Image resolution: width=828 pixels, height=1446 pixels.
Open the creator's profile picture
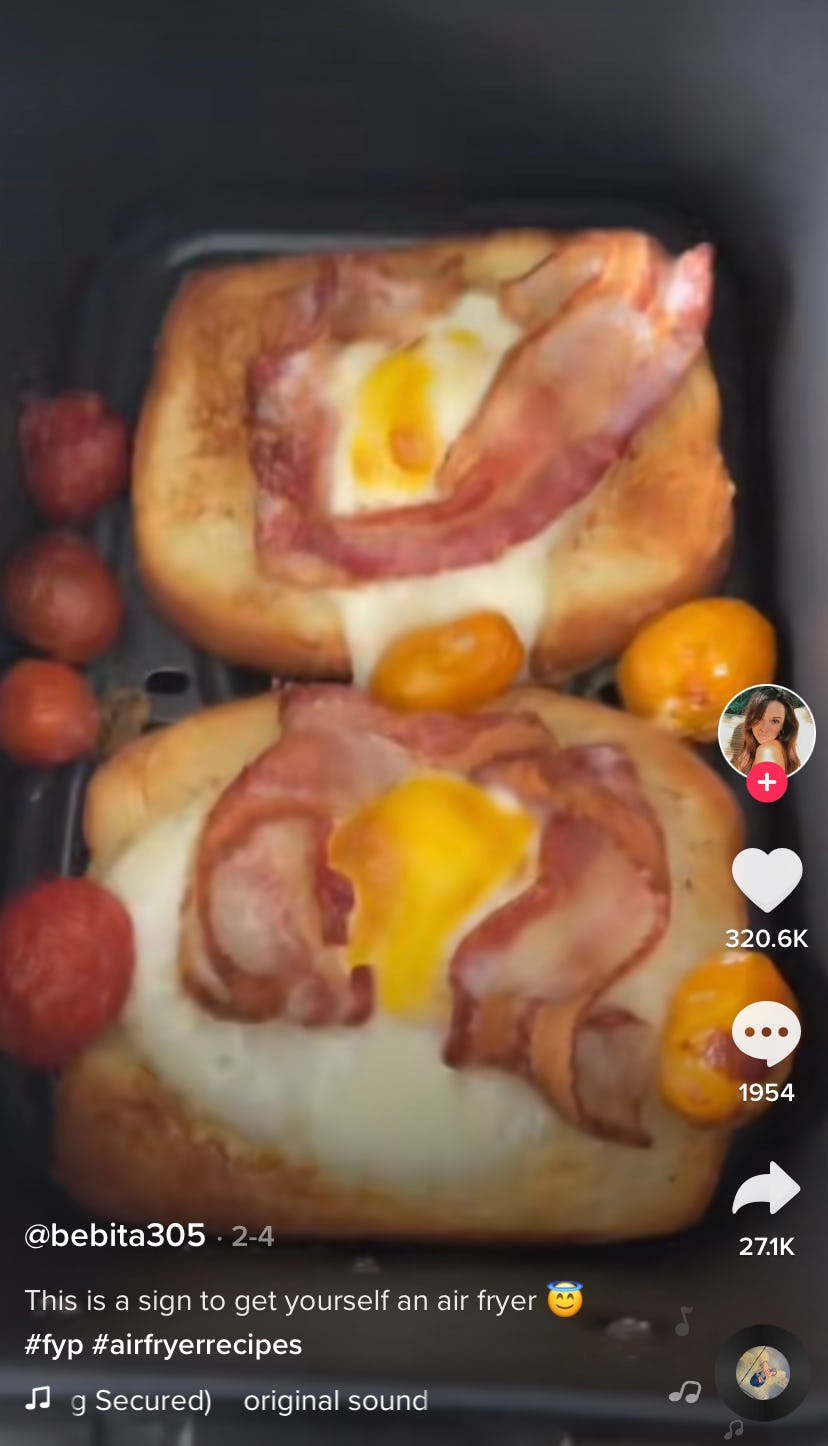tap(767, 733)
